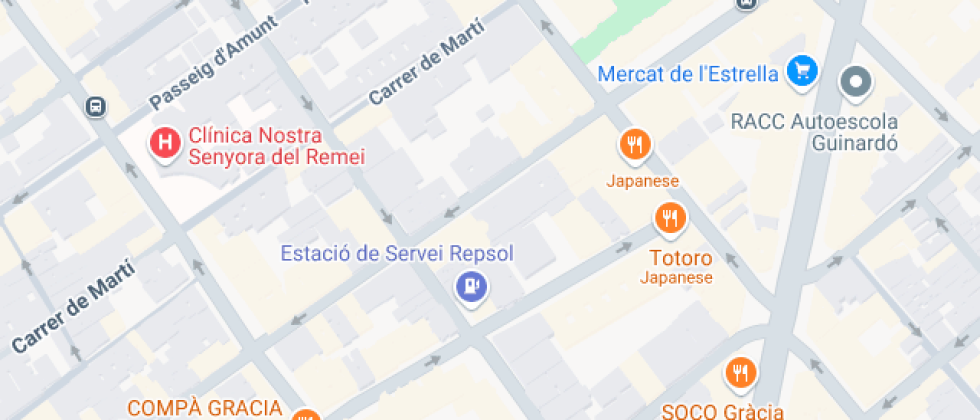Tap the RACC Autoescola Guinardó pin
This screenshot has width=980, height=420.
[856, 82]
